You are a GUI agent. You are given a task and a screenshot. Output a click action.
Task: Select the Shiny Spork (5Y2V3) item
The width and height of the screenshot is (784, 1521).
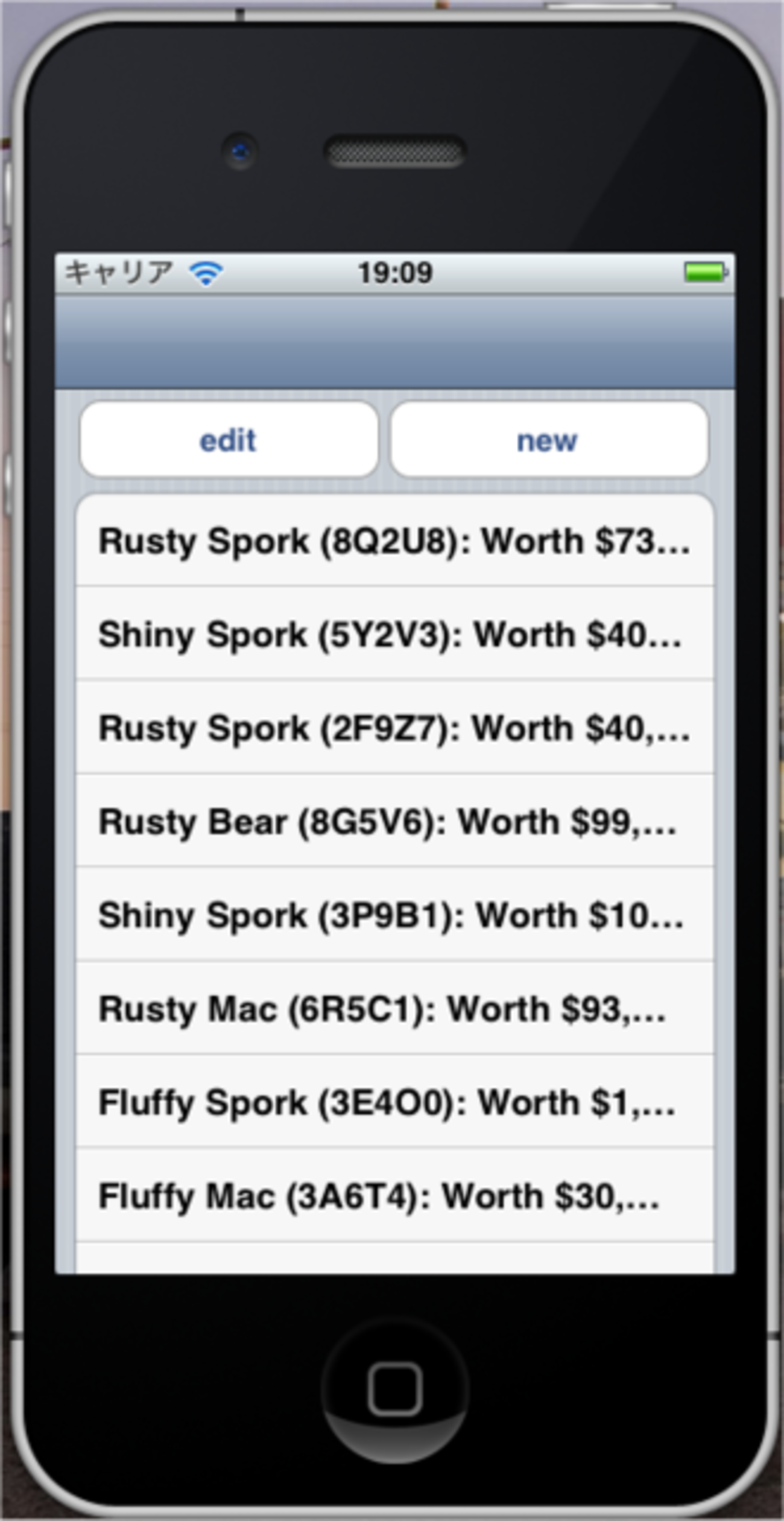pyautogui.click(x=394, y=634)
